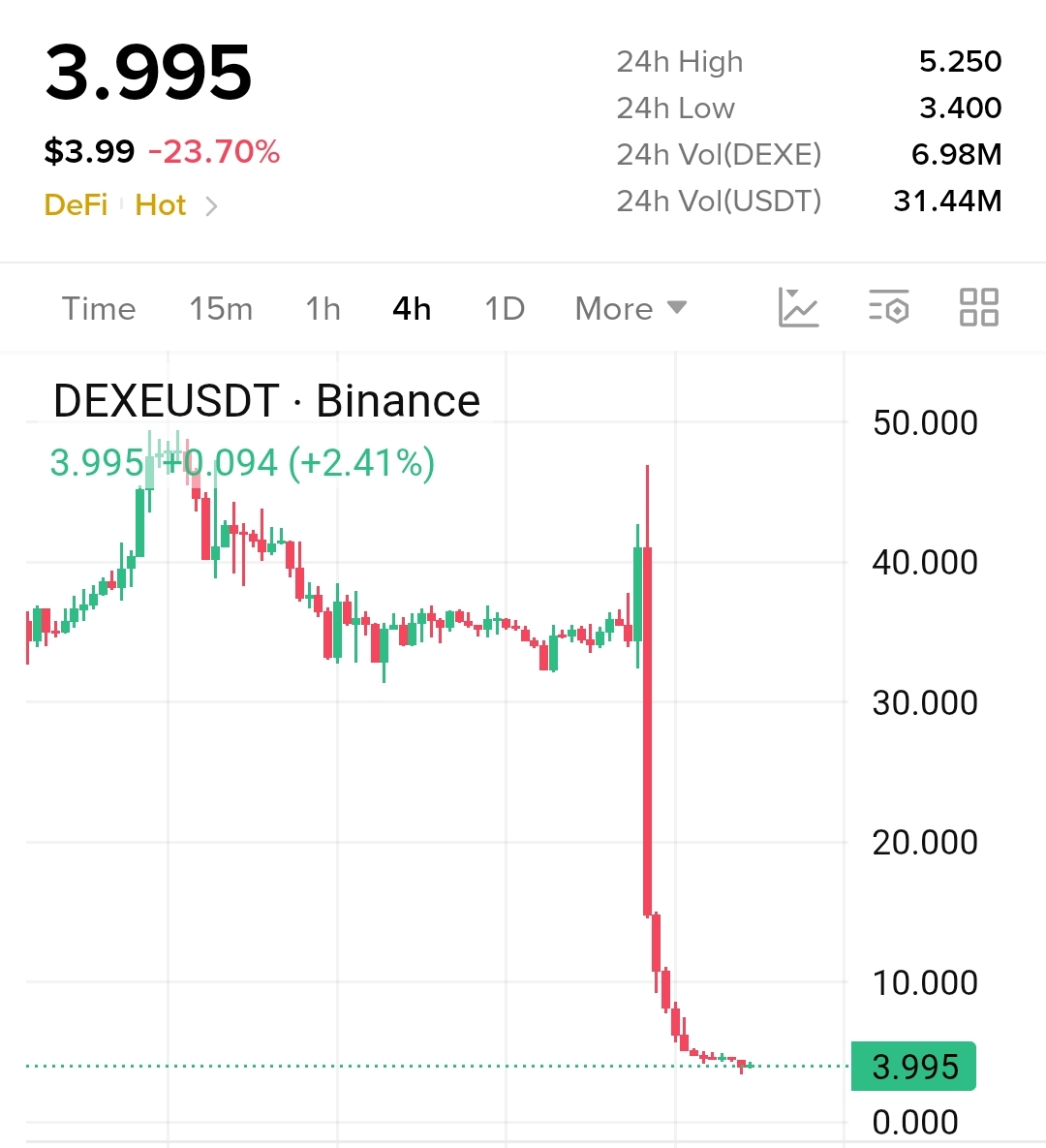The height and width of the screenshot is (1148, 1046).
Task: Open the chart drawing tools icon
Action: (x=798, y=307)
